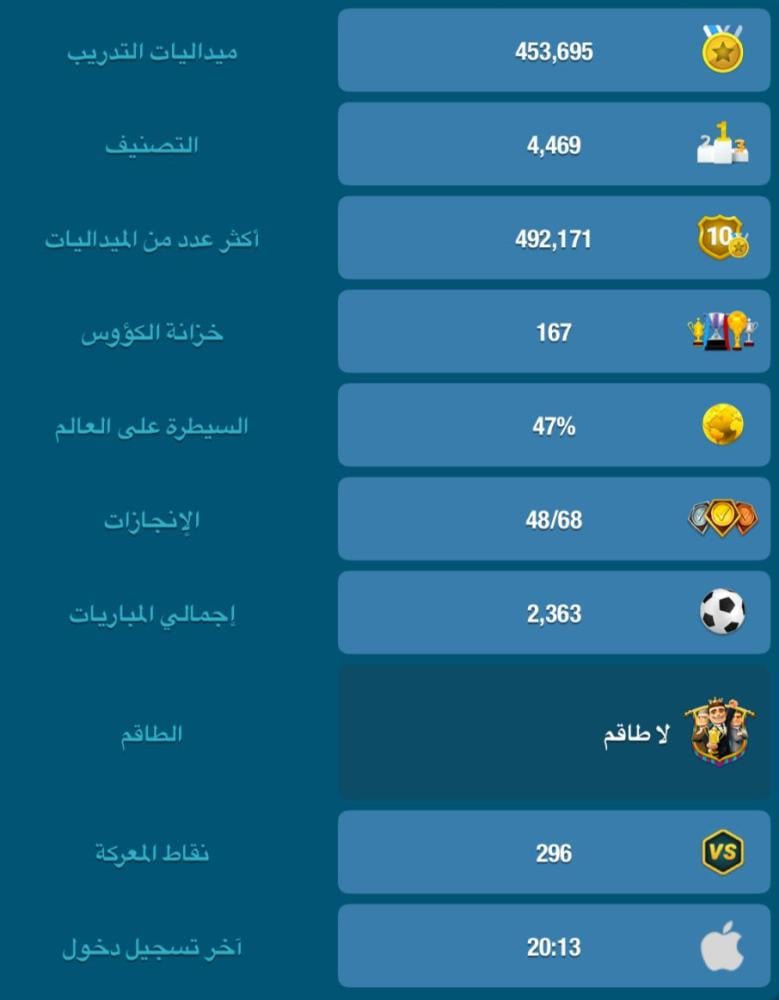
Task: Open the الإنجازات achievements row
Action: click(554, 519)
